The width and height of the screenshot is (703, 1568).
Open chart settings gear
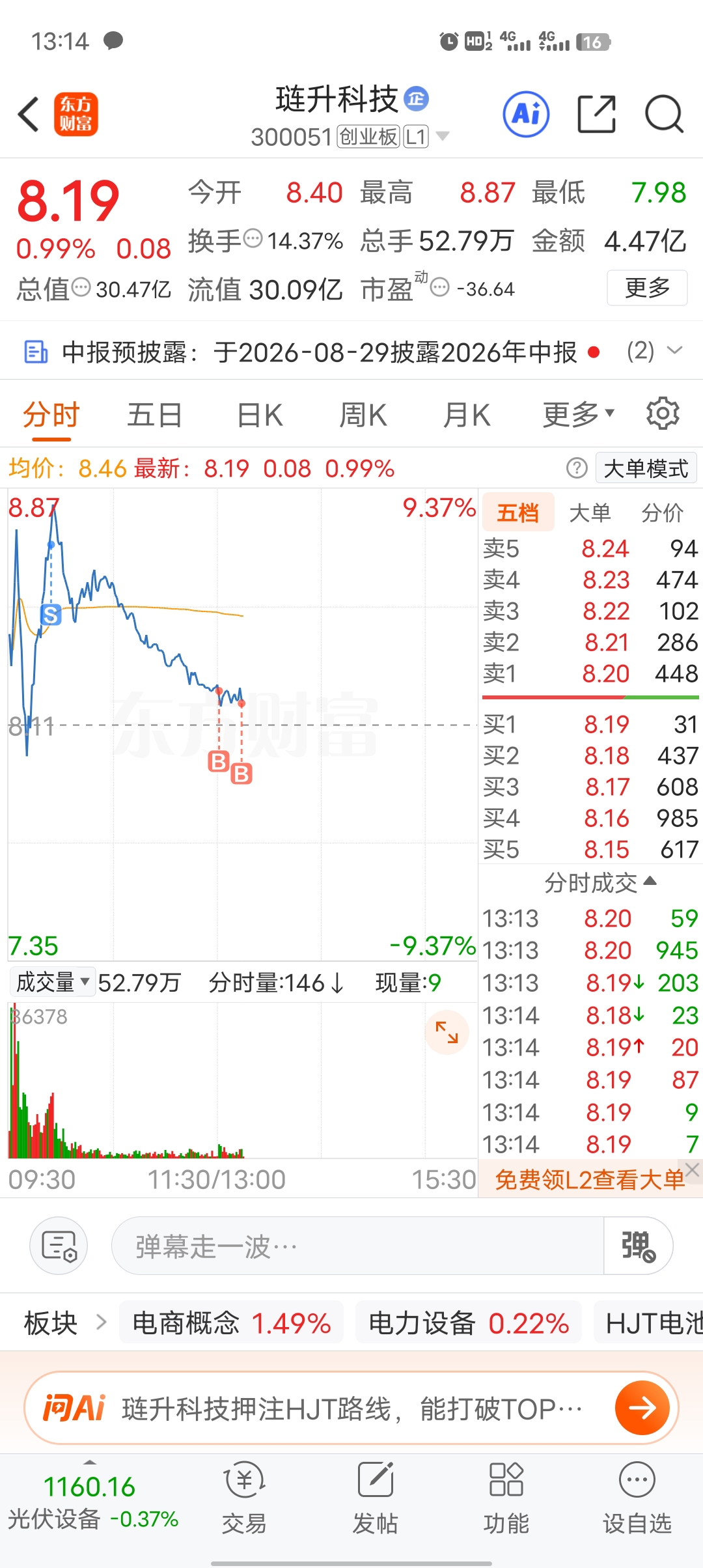click(x=663, y=413)
